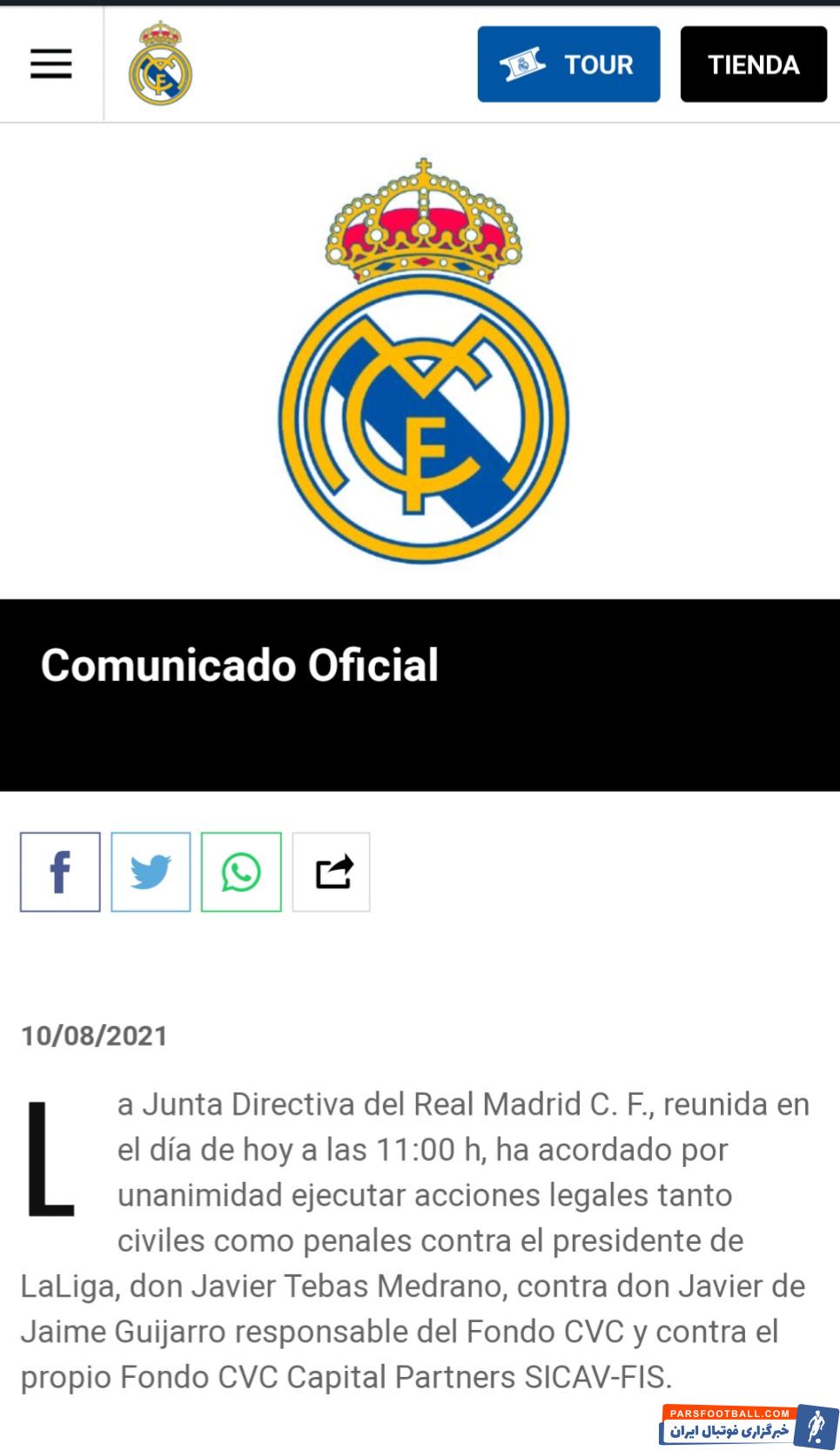Go to the TIENDA store

[753, 64]
